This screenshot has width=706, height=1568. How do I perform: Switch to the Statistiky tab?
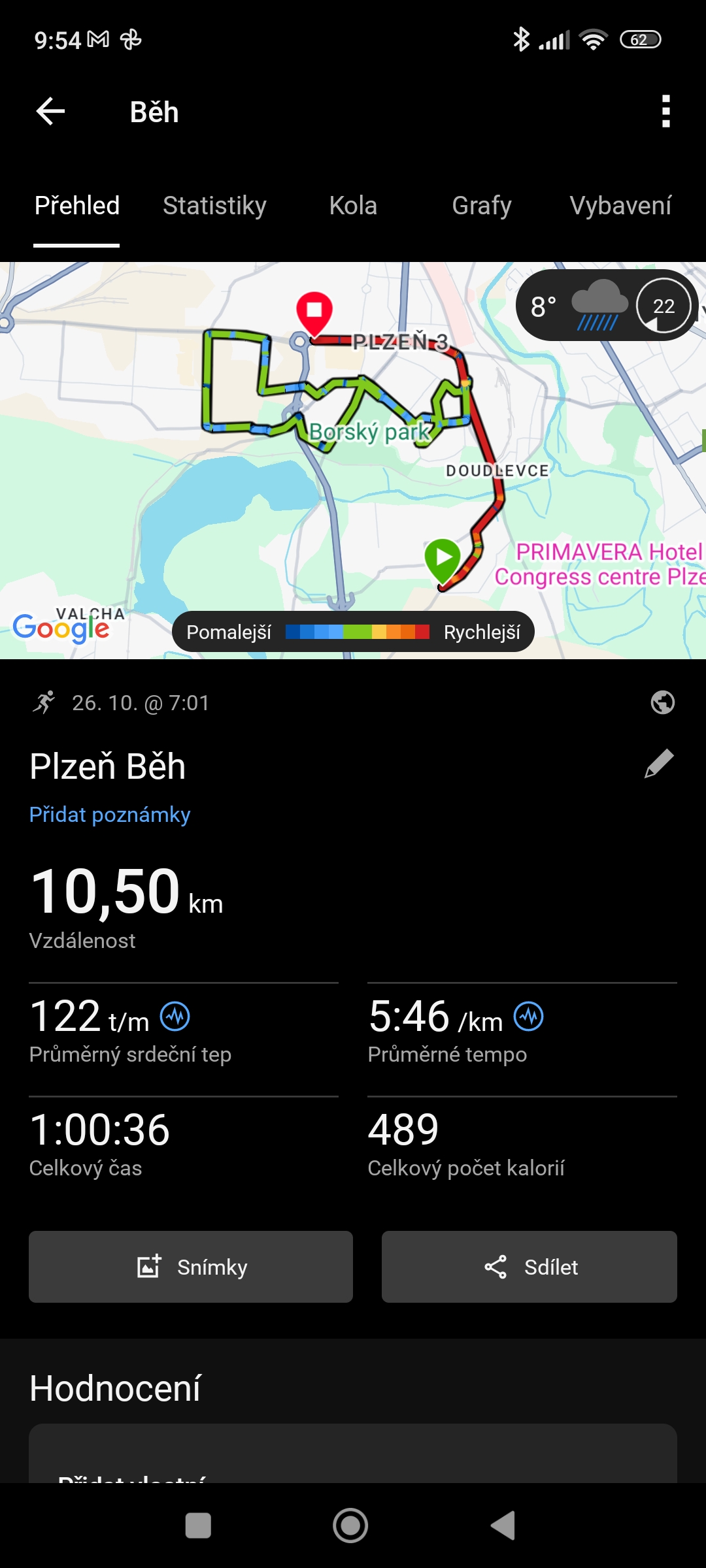214,206
